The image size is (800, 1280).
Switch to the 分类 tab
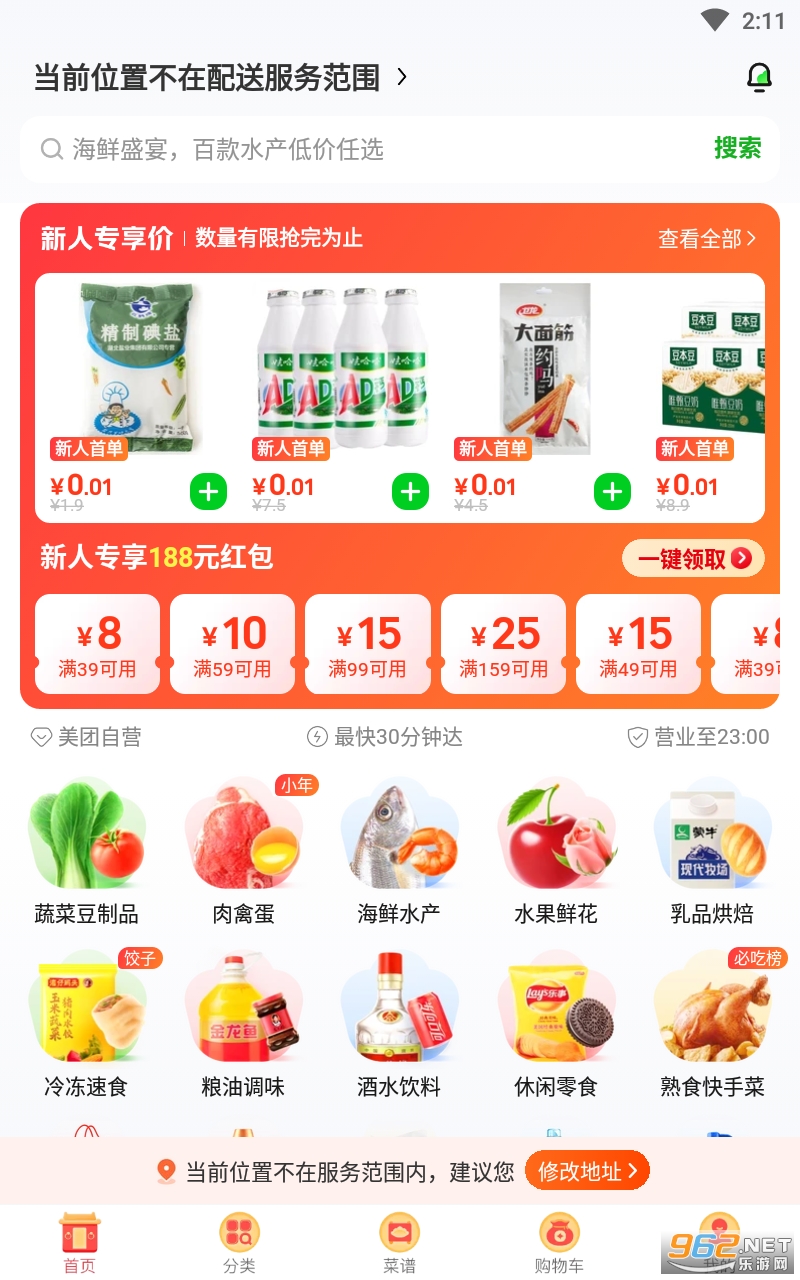[x=239, y=1244]
